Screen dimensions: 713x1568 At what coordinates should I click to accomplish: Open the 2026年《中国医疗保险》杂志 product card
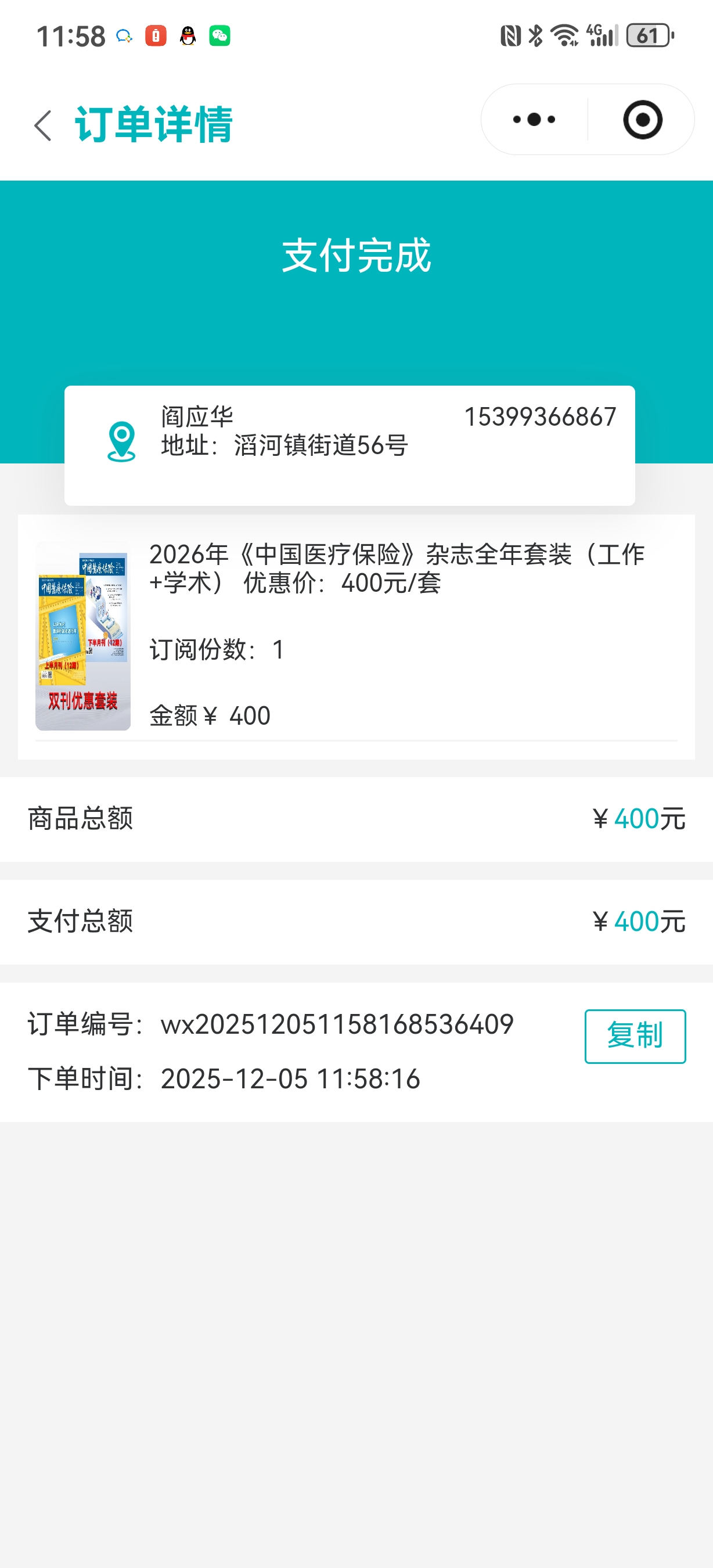356,635
